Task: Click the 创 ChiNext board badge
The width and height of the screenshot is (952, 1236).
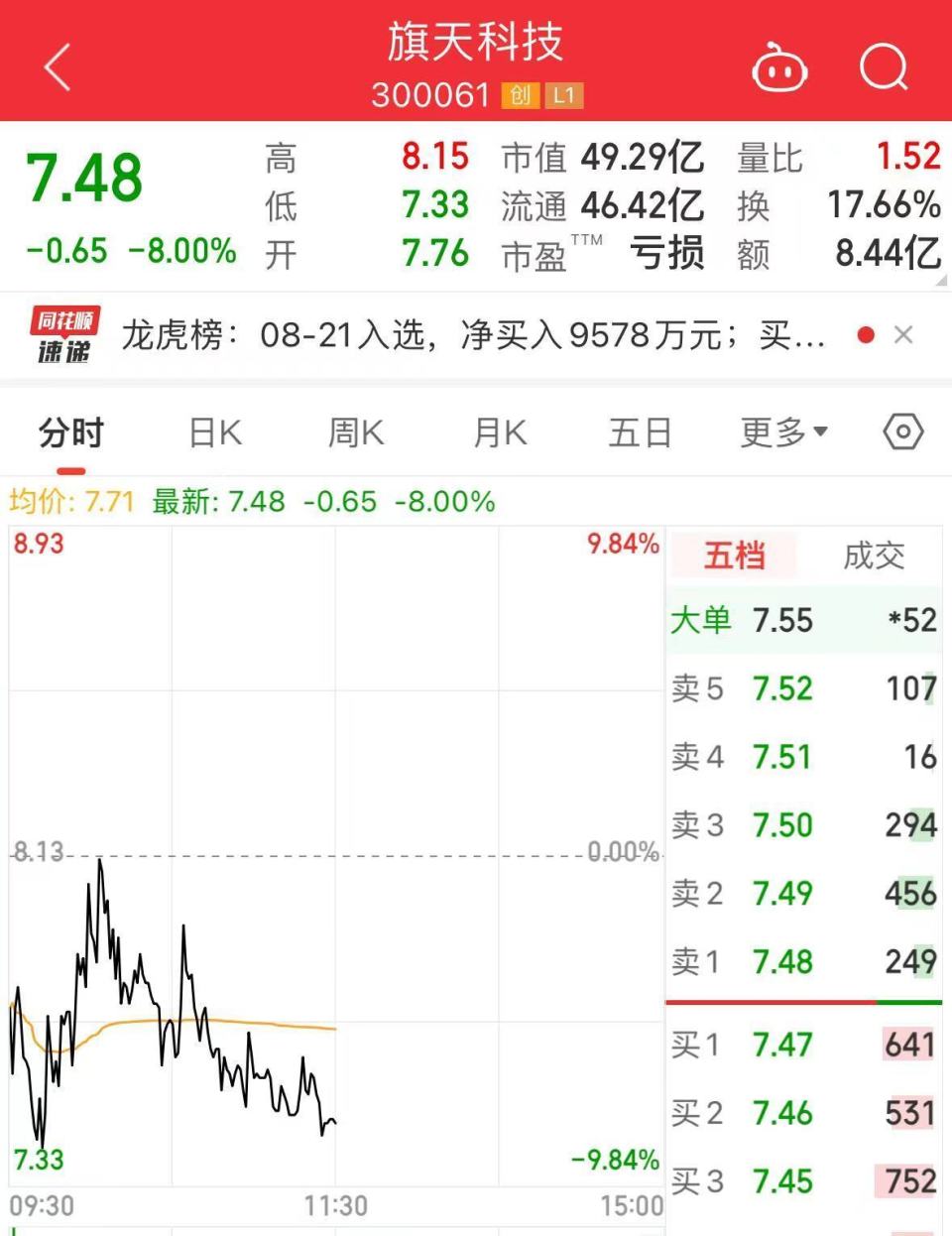Action: [x=520, y=96]
